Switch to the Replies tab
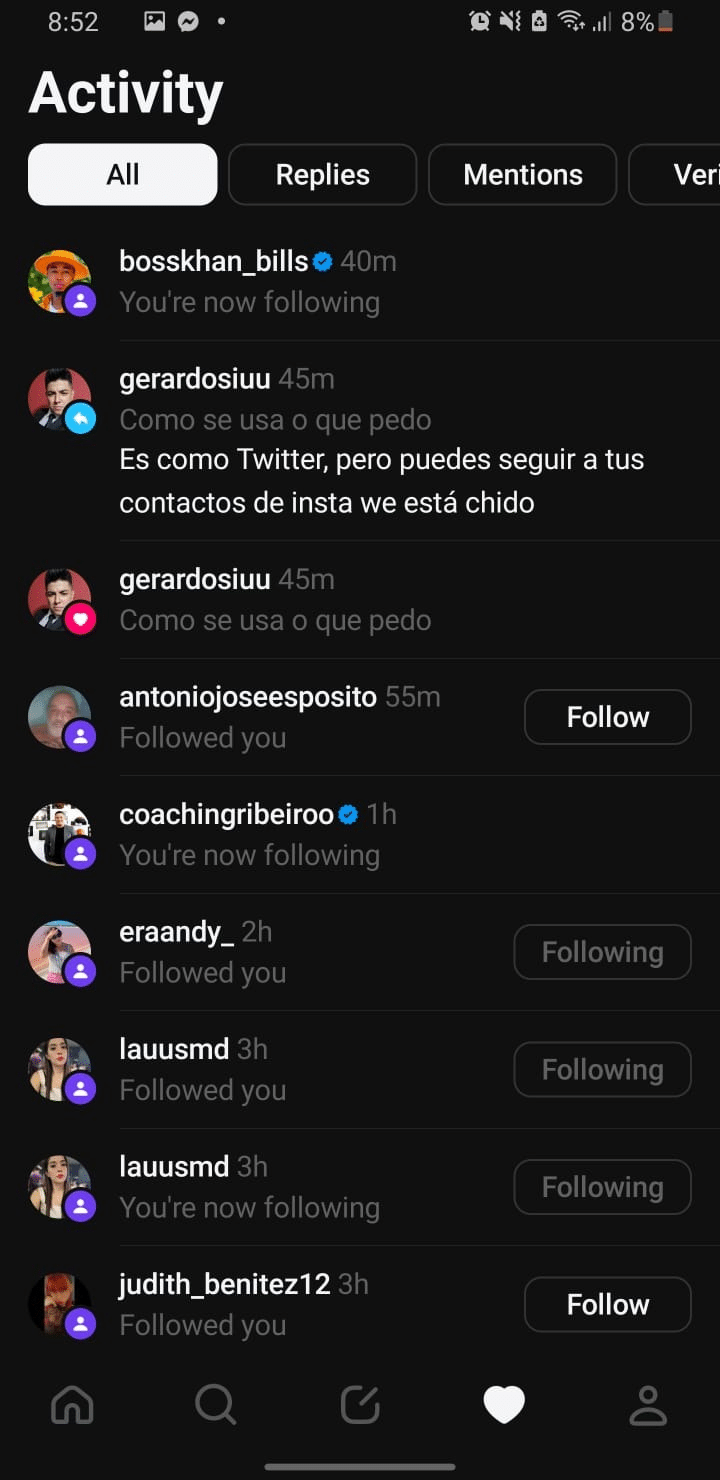 pos(322,174)
